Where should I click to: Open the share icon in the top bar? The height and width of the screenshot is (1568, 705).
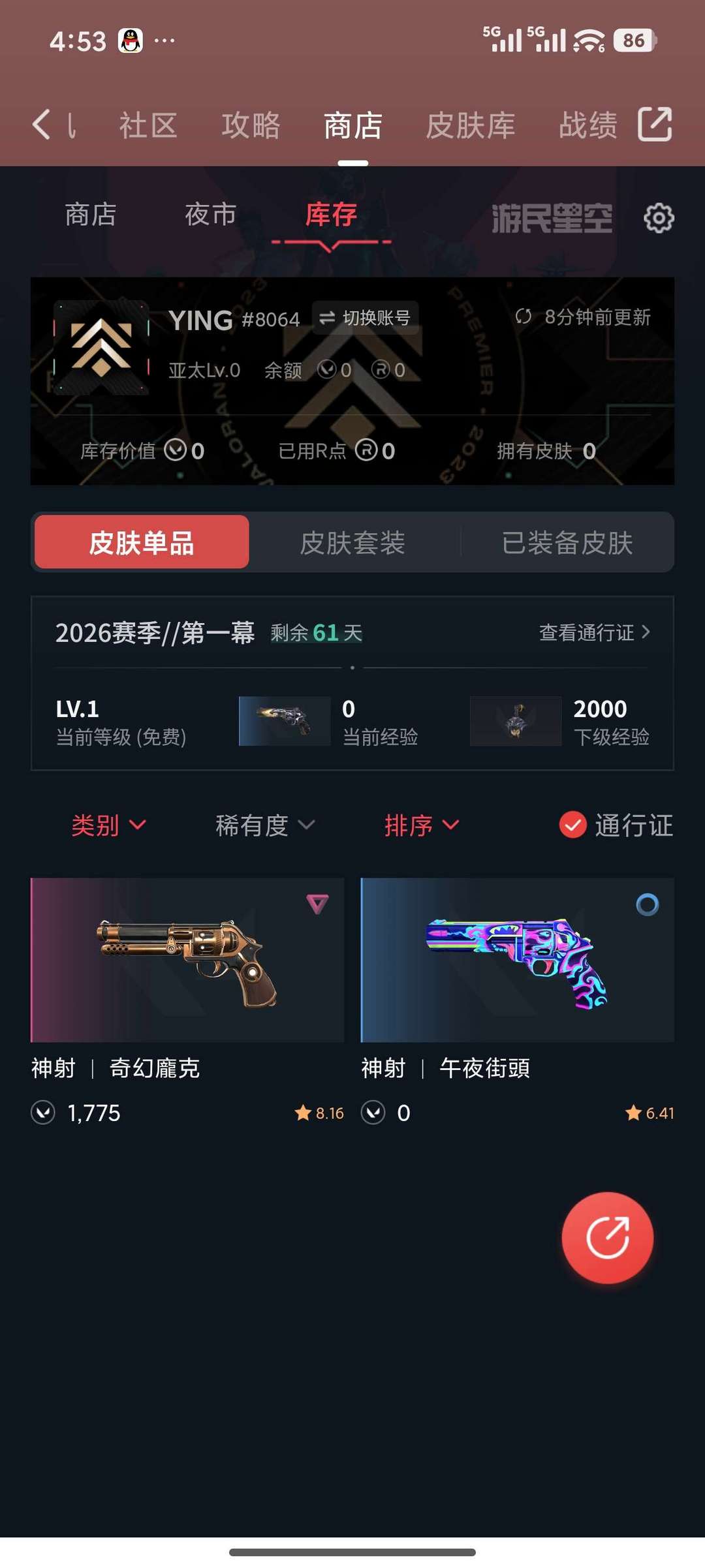pos(654,124)
